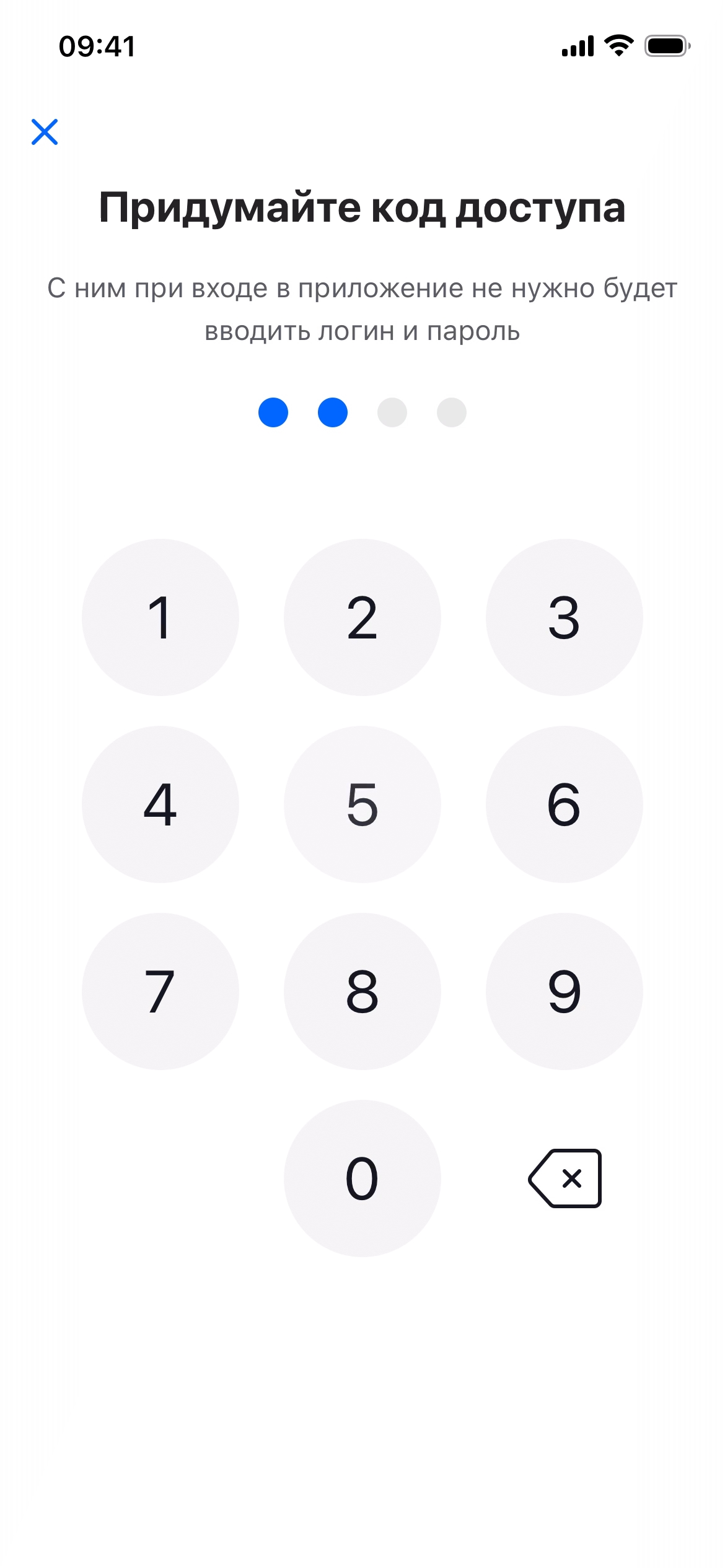Tap the number 2 key

(362, 617)
